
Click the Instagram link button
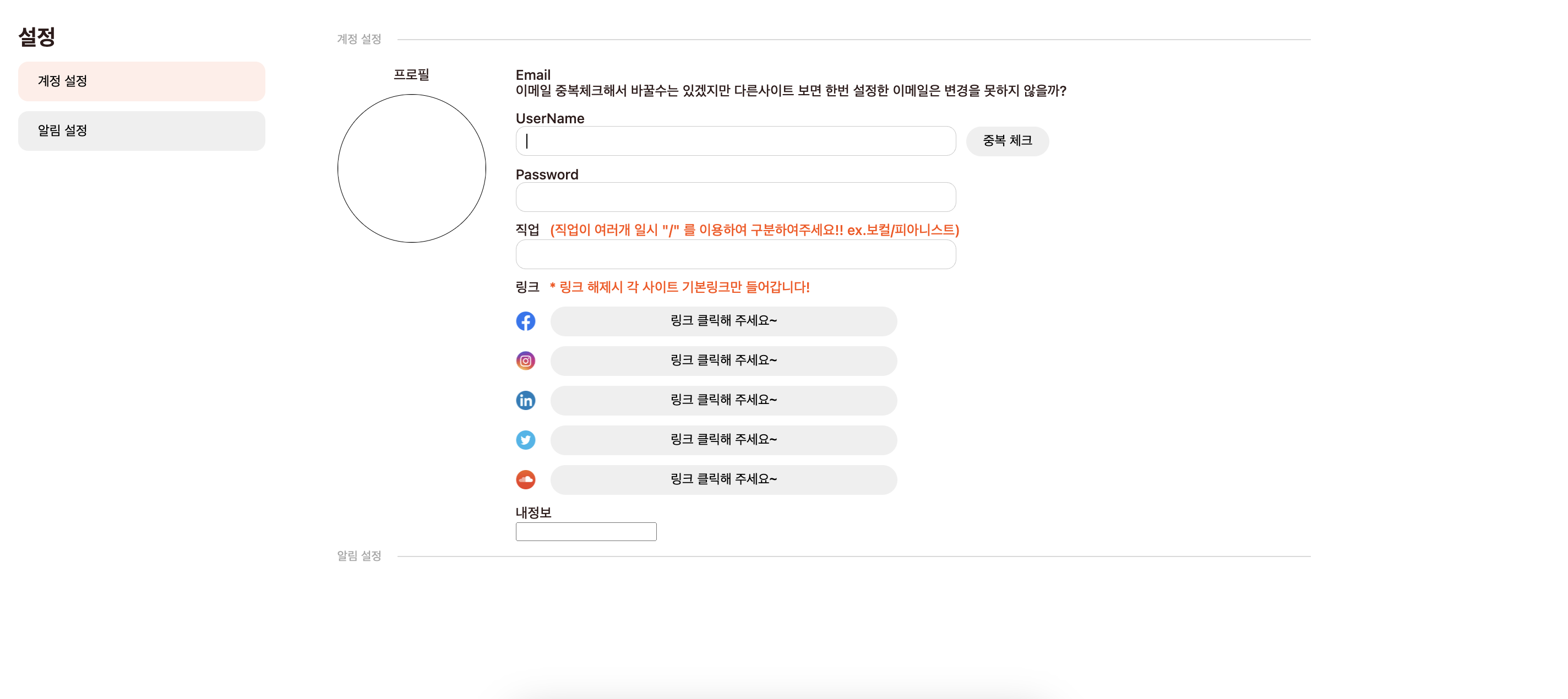tap(723, 361)
